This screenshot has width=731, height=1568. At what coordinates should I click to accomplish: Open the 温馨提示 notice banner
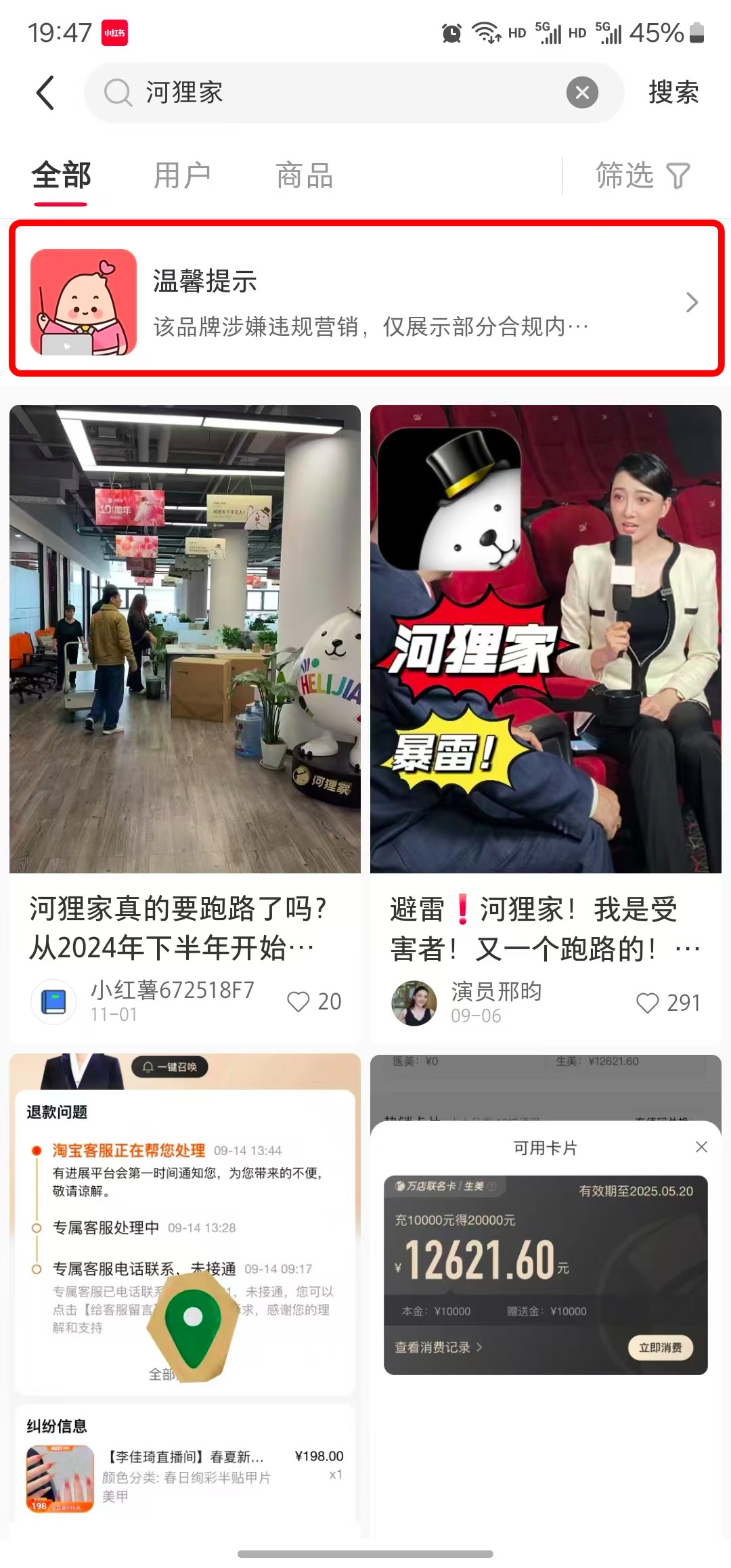click(365, 302)
